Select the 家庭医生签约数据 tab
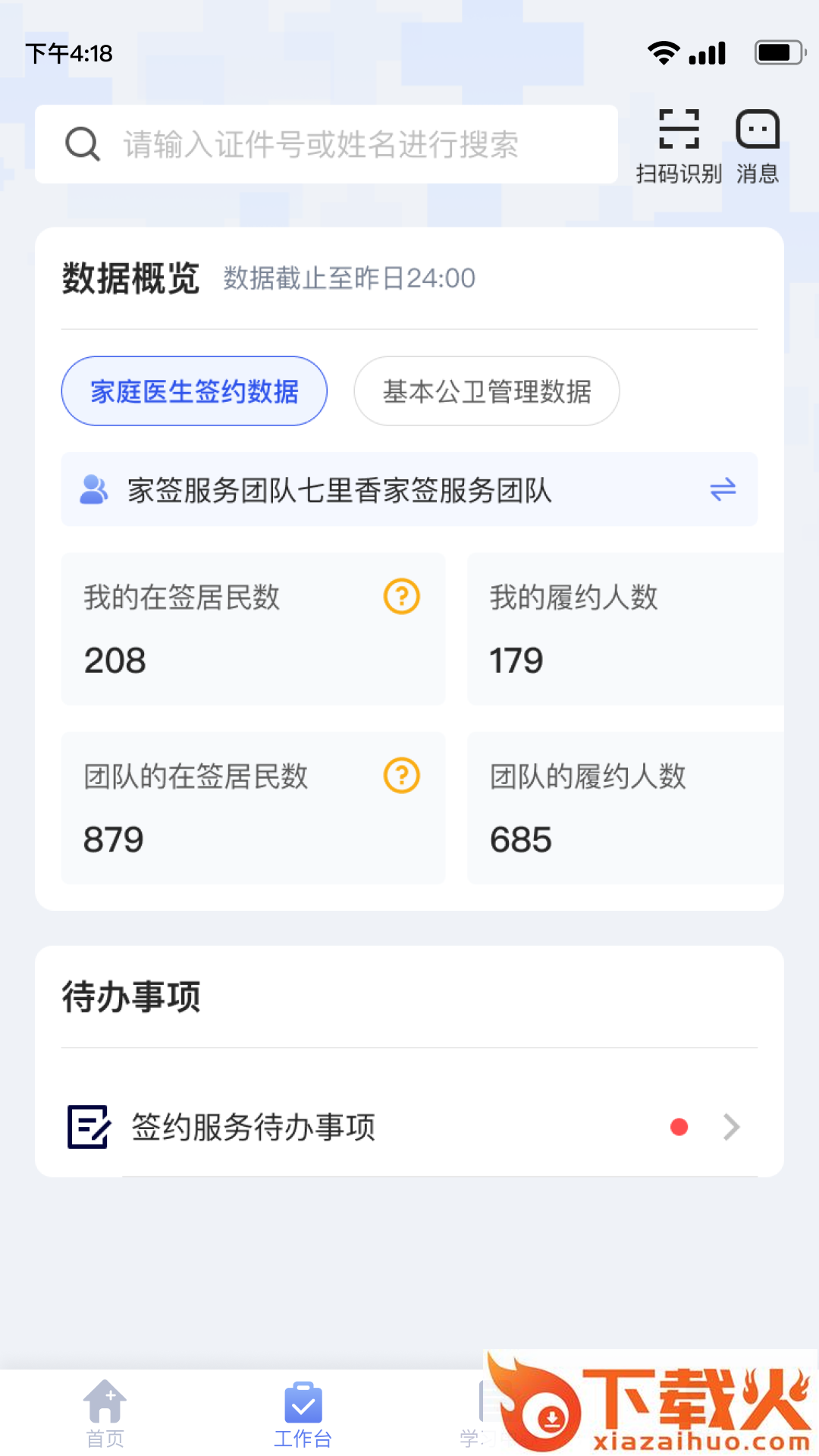 [x=194, y=391]
